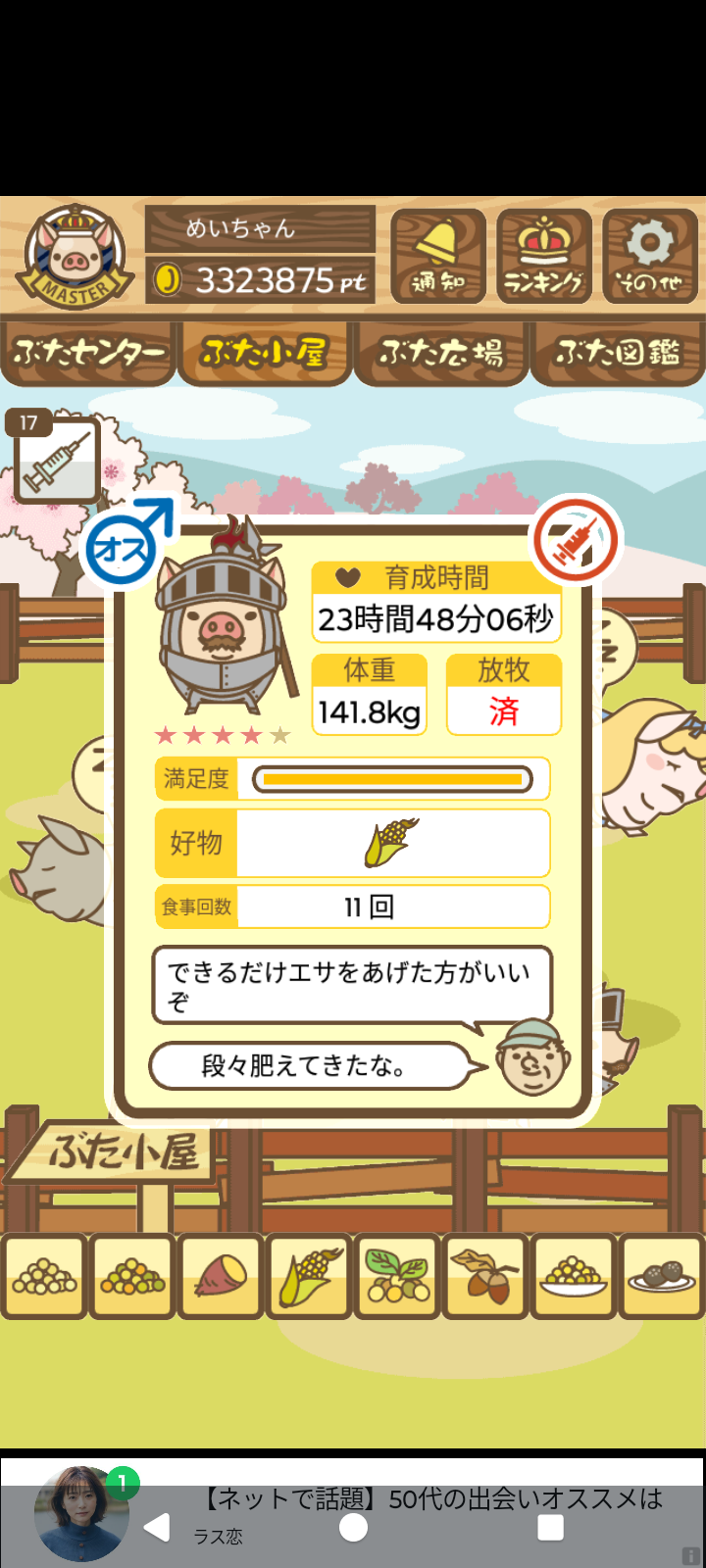Select the acorn feed item

486,1276
